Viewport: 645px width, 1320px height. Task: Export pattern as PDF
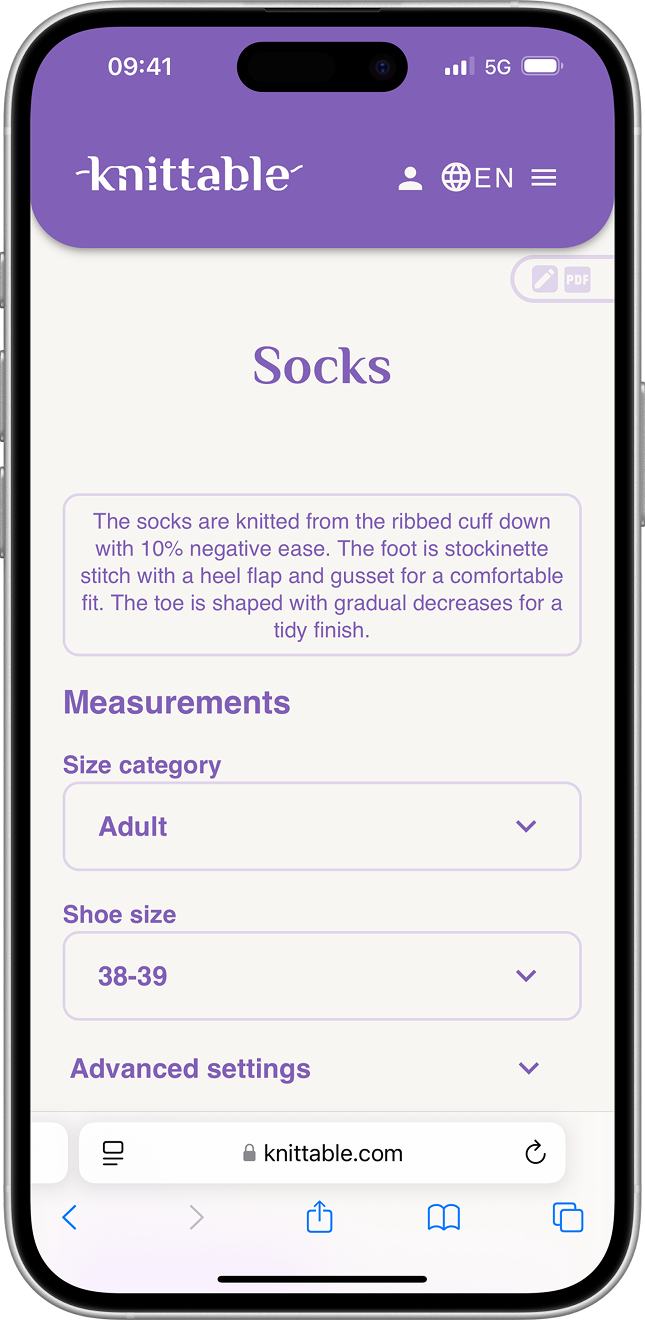578,279
